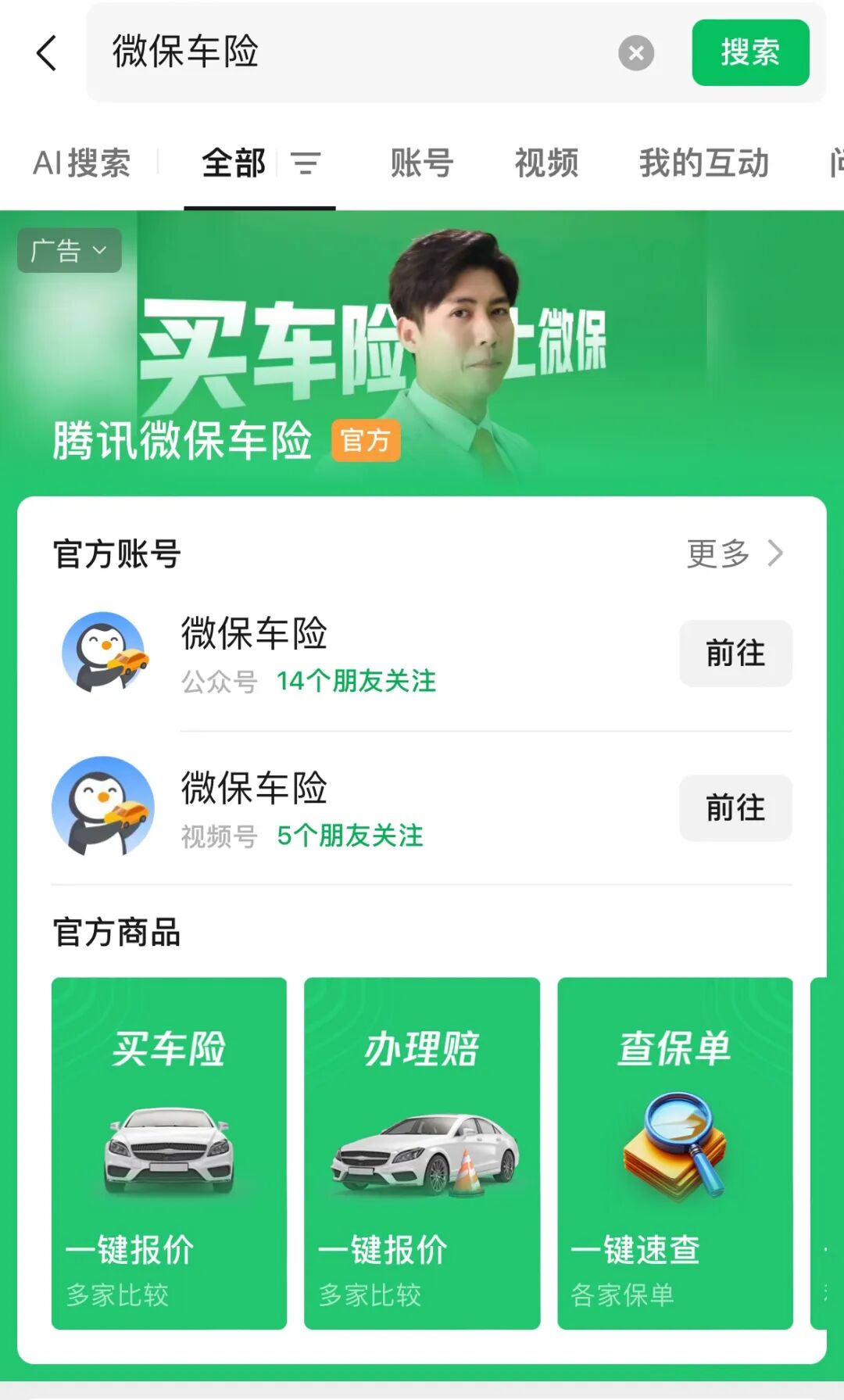Tap 前往 for the 微保车险 公众号
The height and width of the screenshot is (1400, 844).
735,653
